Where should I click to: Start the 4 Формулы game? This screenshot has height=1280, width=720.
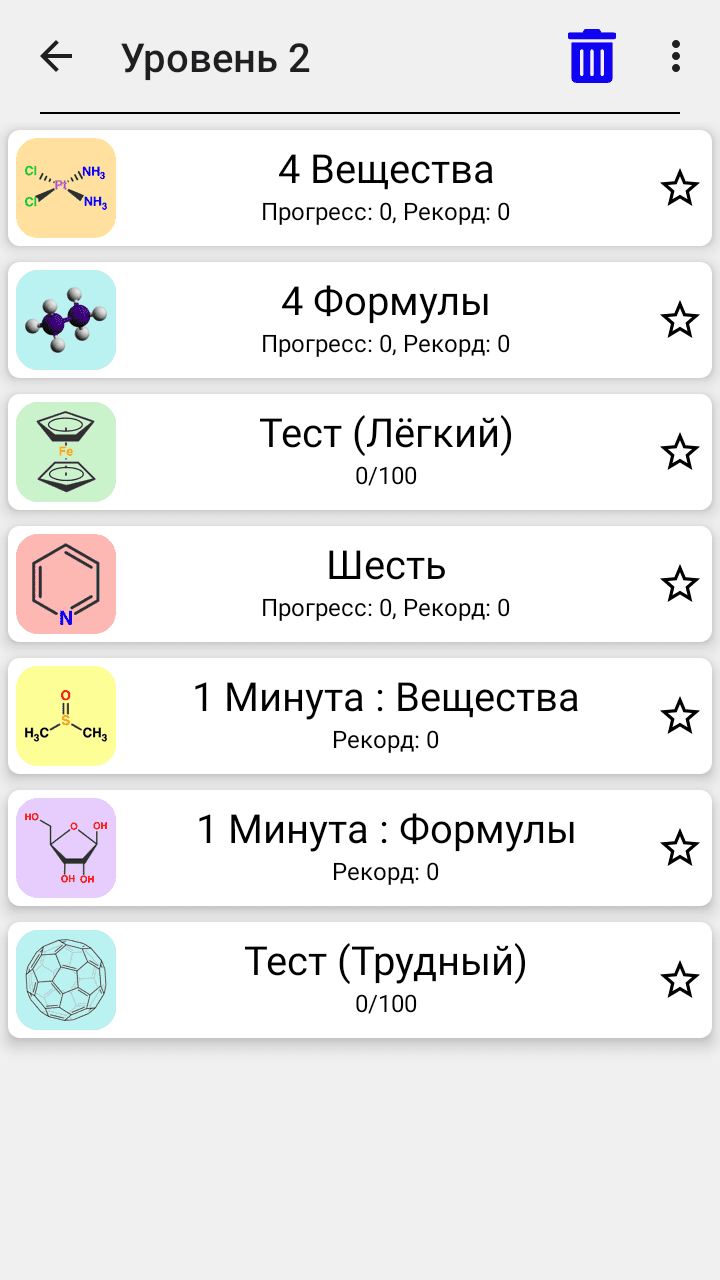pos(385,319)
